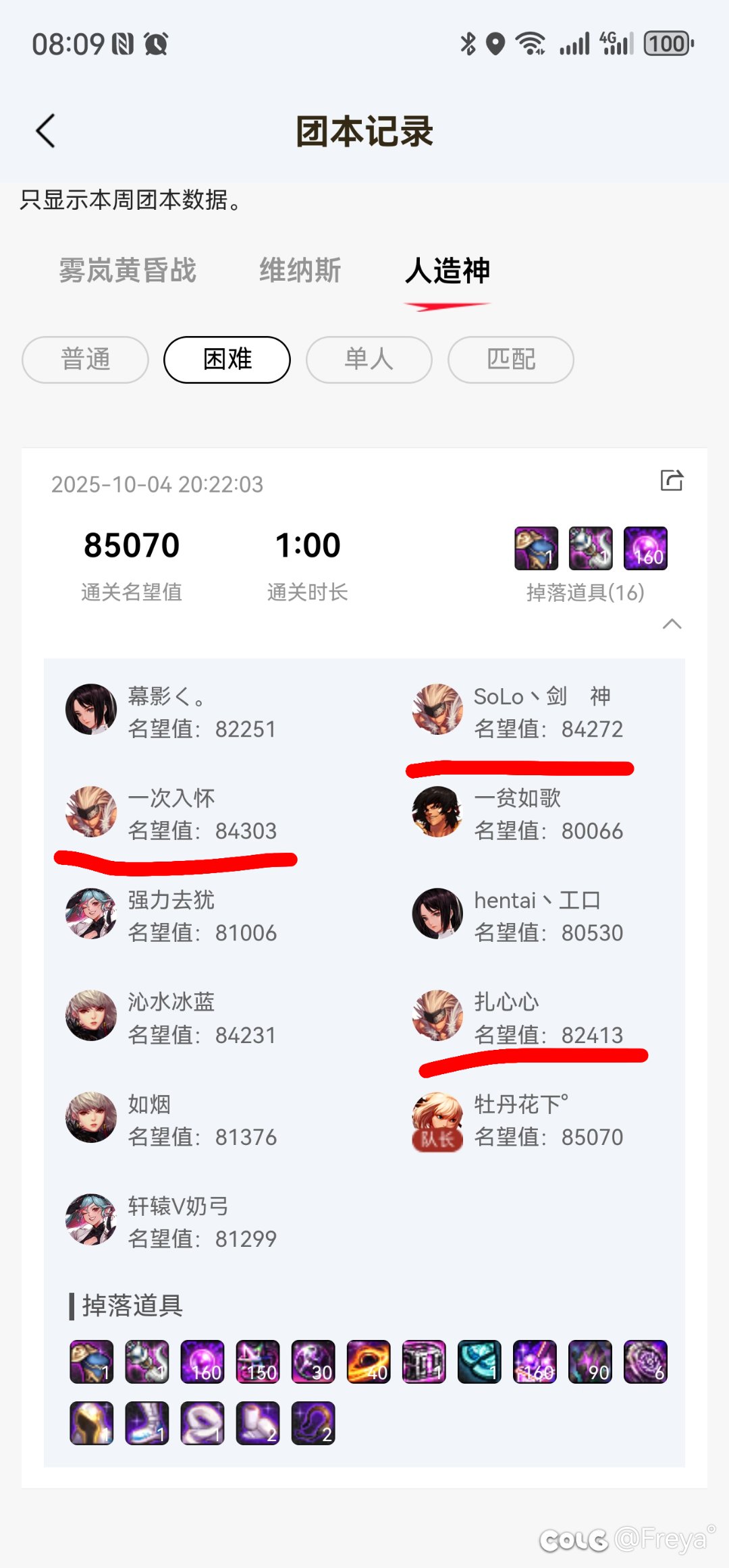Viewport: 729px width, 1568px height.
Task: Share the 2025-10-04 raid record
Action: pos(671,480)
